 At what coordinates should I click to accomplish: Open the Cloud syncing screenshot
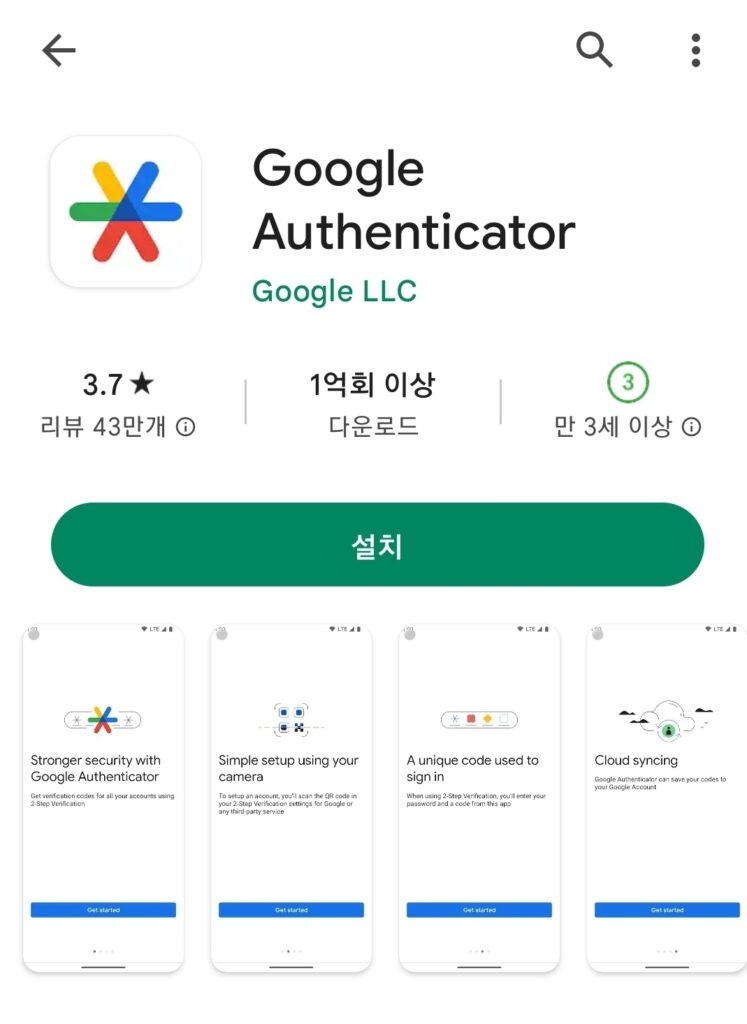(666, 795)
